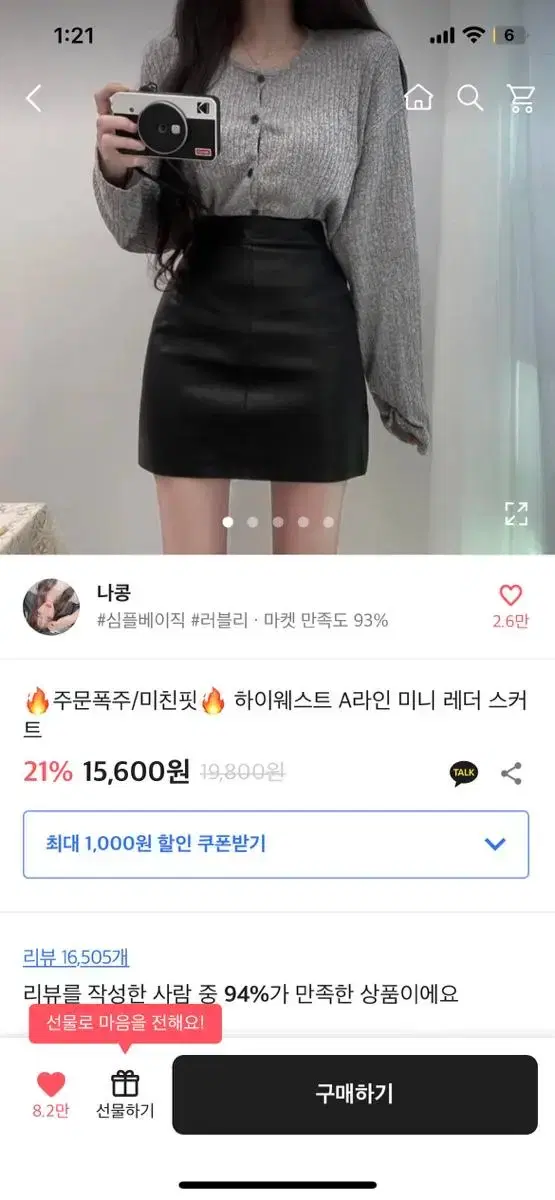Screen dimensions: 555x1200
Task: Open the shopping cart
Action: click(520, 97)
